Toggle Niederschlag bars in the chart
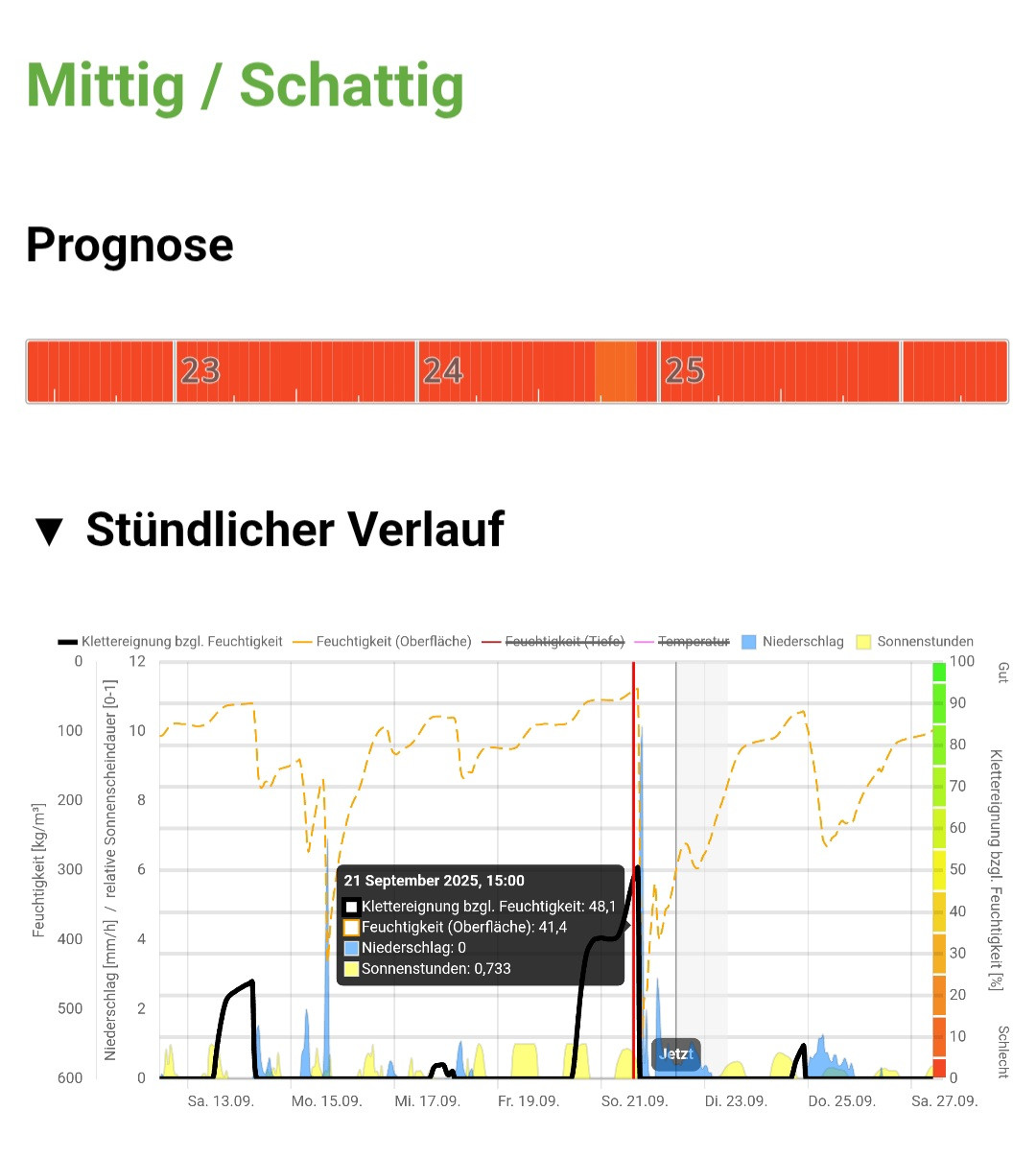The width and height of the screenshot is (1036, 1158). [x=792, y=641]
